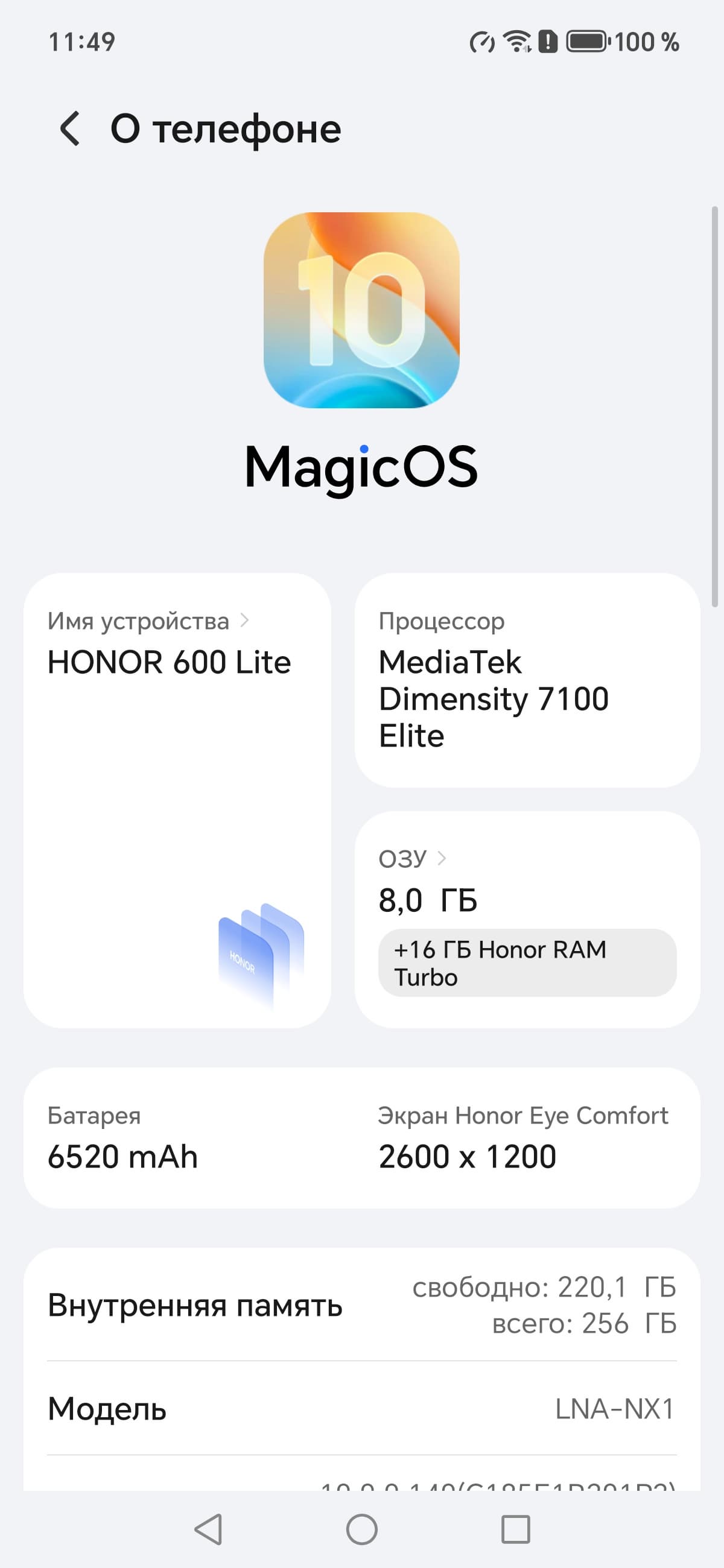Tap the Honor RAM Turbo chip
This screenshot has width=724, height=1568.
point(527,963)
